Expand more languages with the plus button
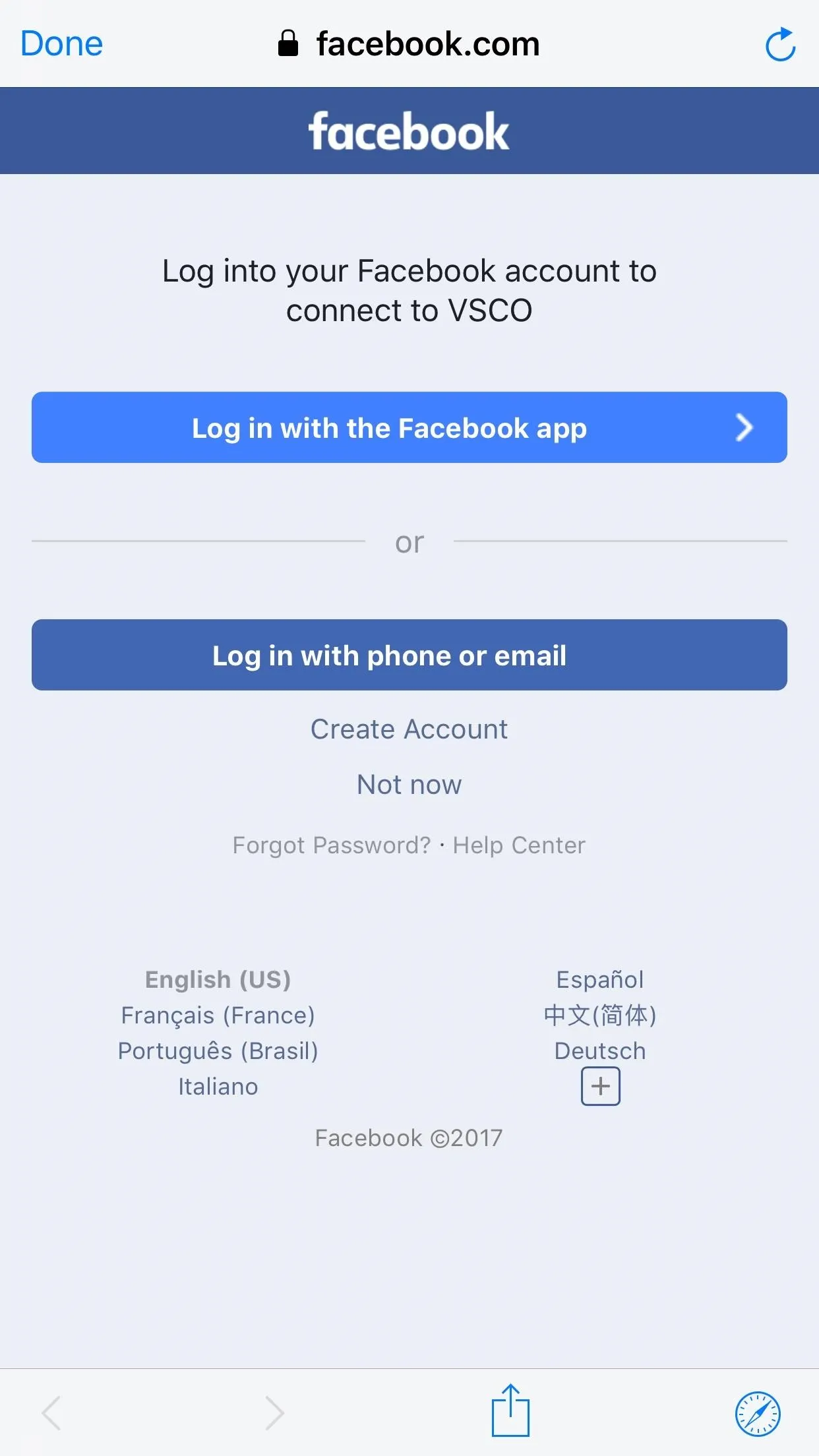Screen dimensions: 819x1456 coord(601,1086)
